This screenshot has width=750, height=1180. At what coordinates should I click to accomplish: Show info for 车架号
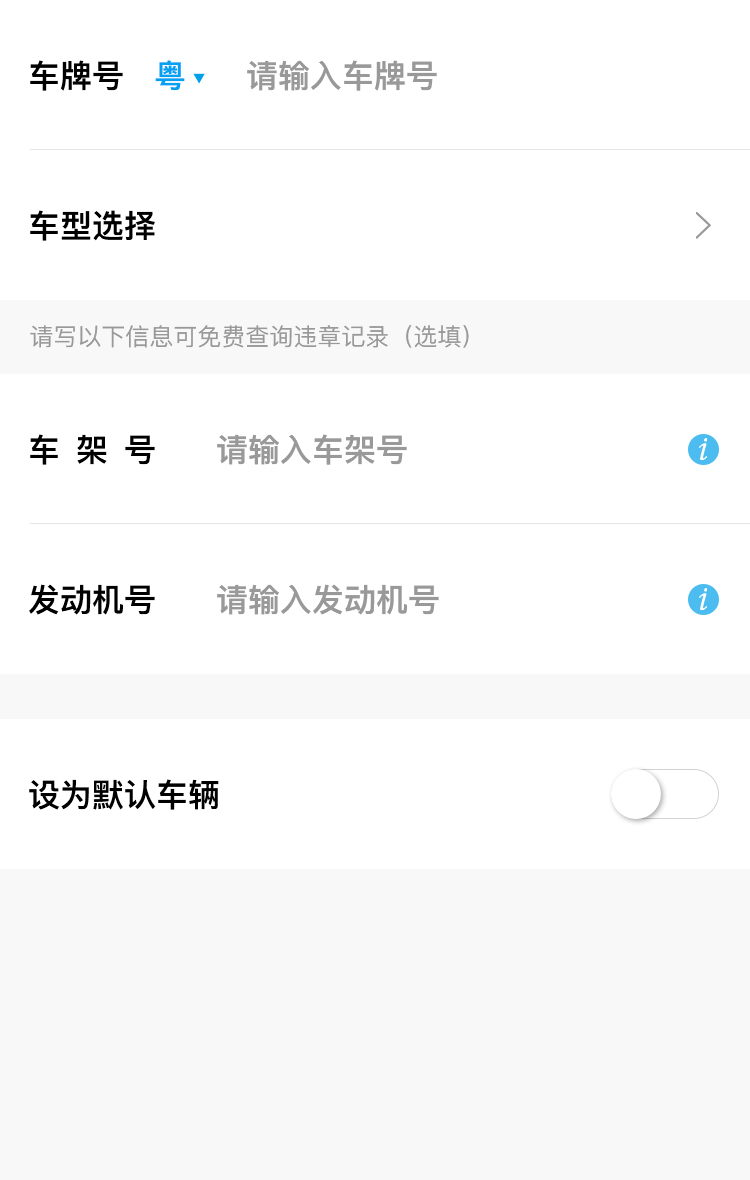click(x=703, y=450)
